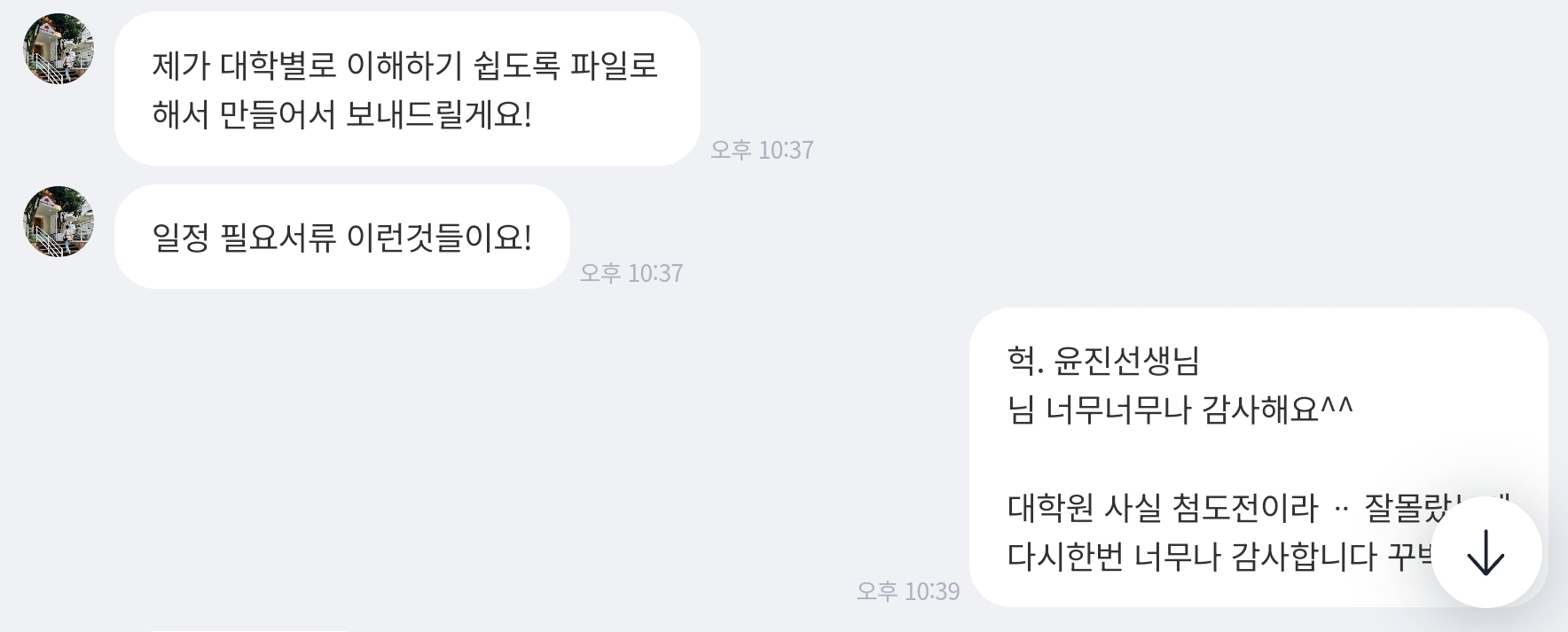Jump to latest message with down arrow

pos(1486,552)
